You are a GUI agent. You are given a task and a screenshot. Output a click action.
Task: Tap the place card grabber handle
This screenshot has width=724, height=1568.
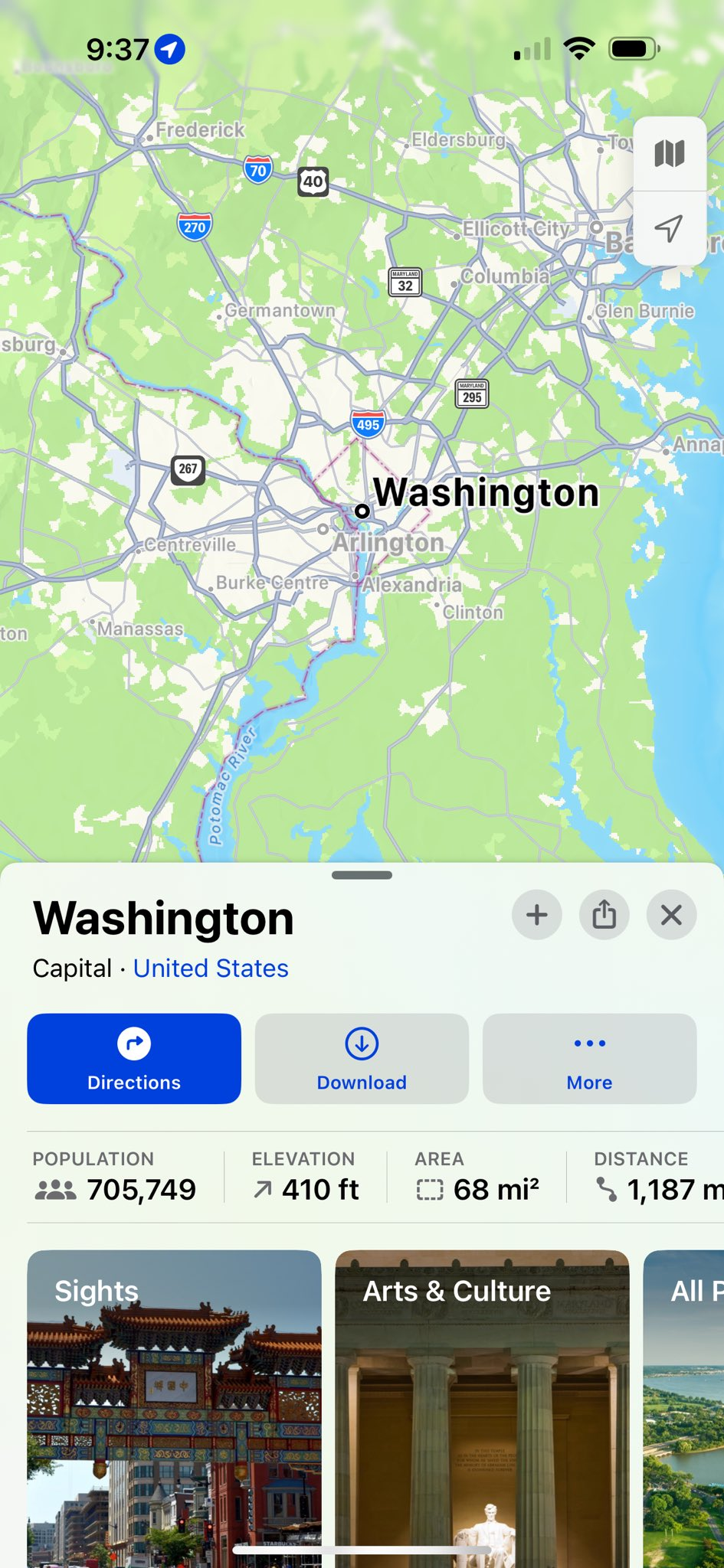tap(362, 875)
